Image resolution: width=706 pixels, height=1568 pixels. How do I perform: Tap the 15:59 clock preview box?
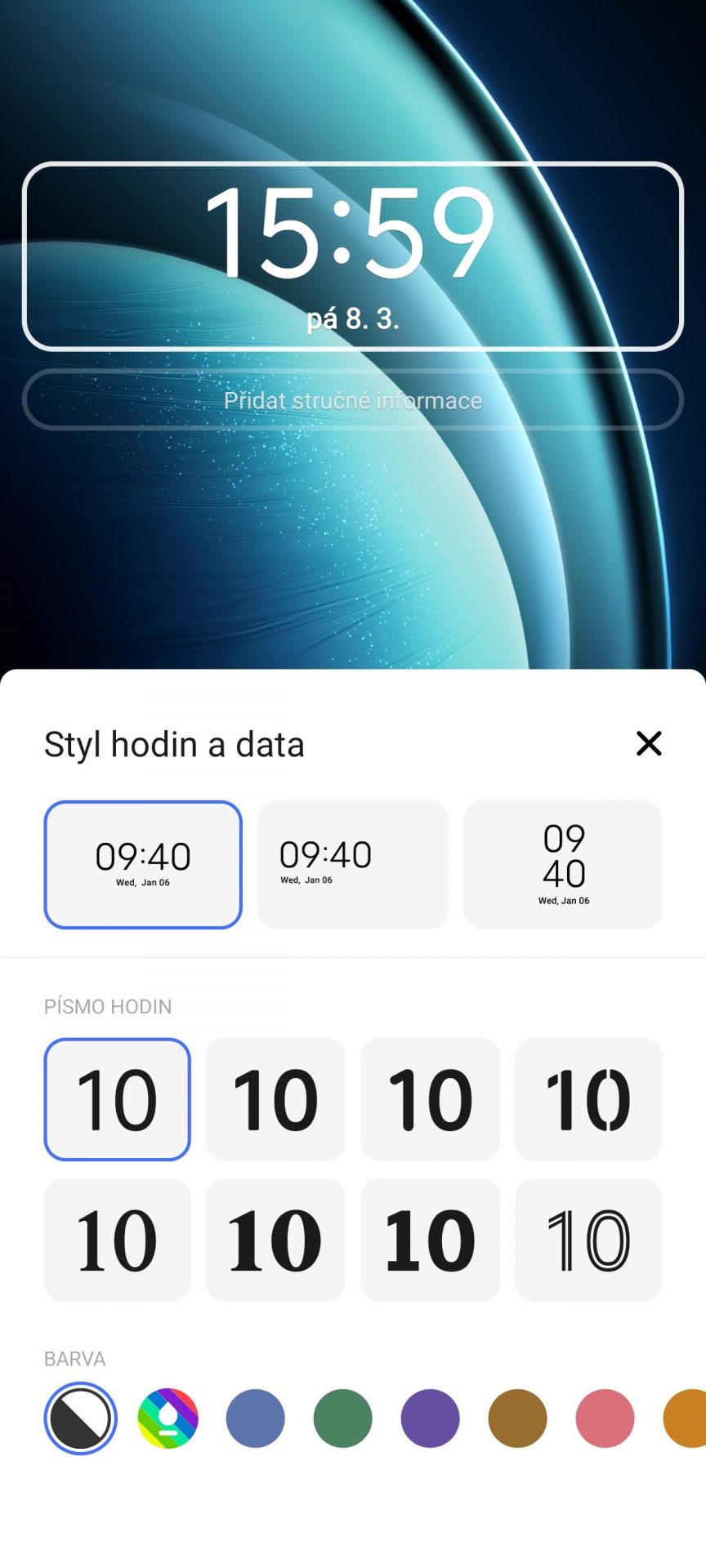[353, 256]
